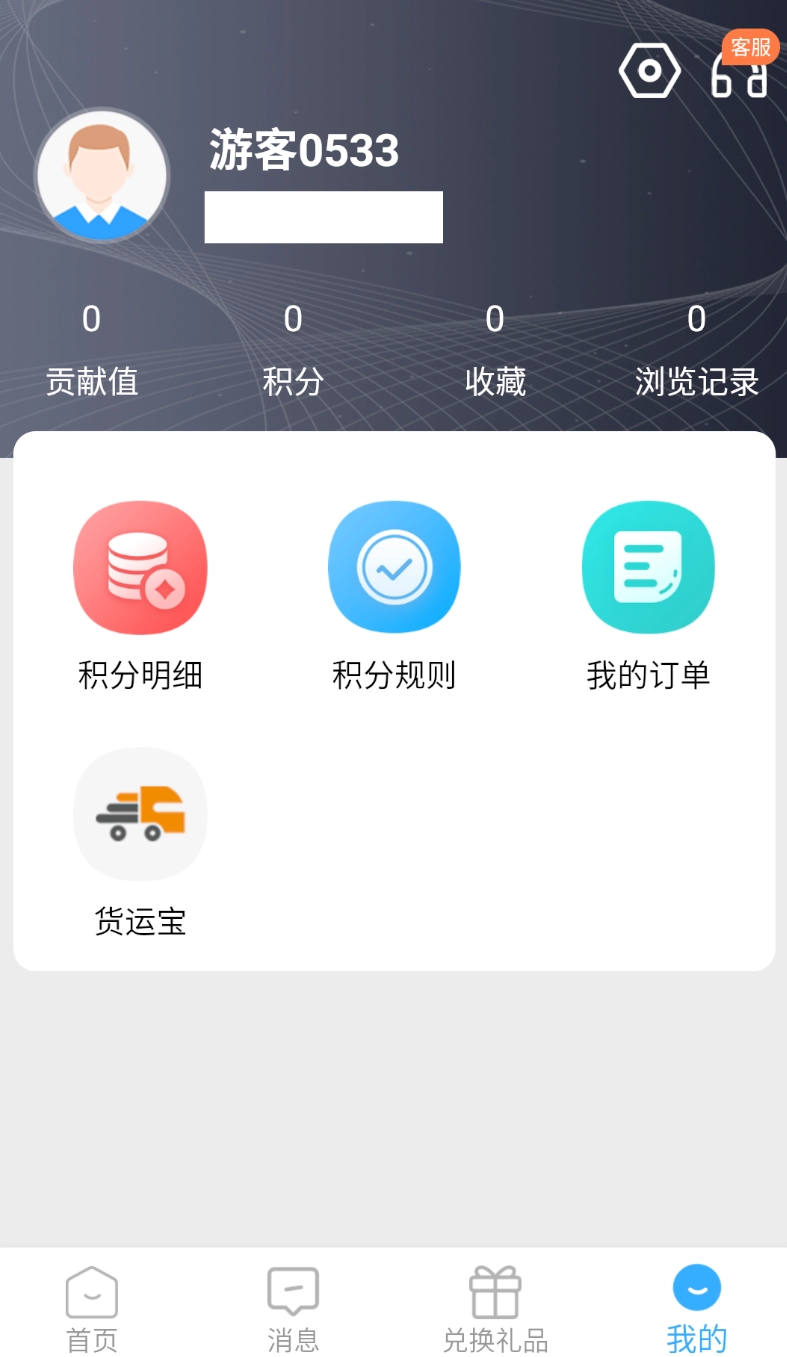Open 浏览记录 browsing history
The image size is (787, 1357).
[x=697, y=348]
